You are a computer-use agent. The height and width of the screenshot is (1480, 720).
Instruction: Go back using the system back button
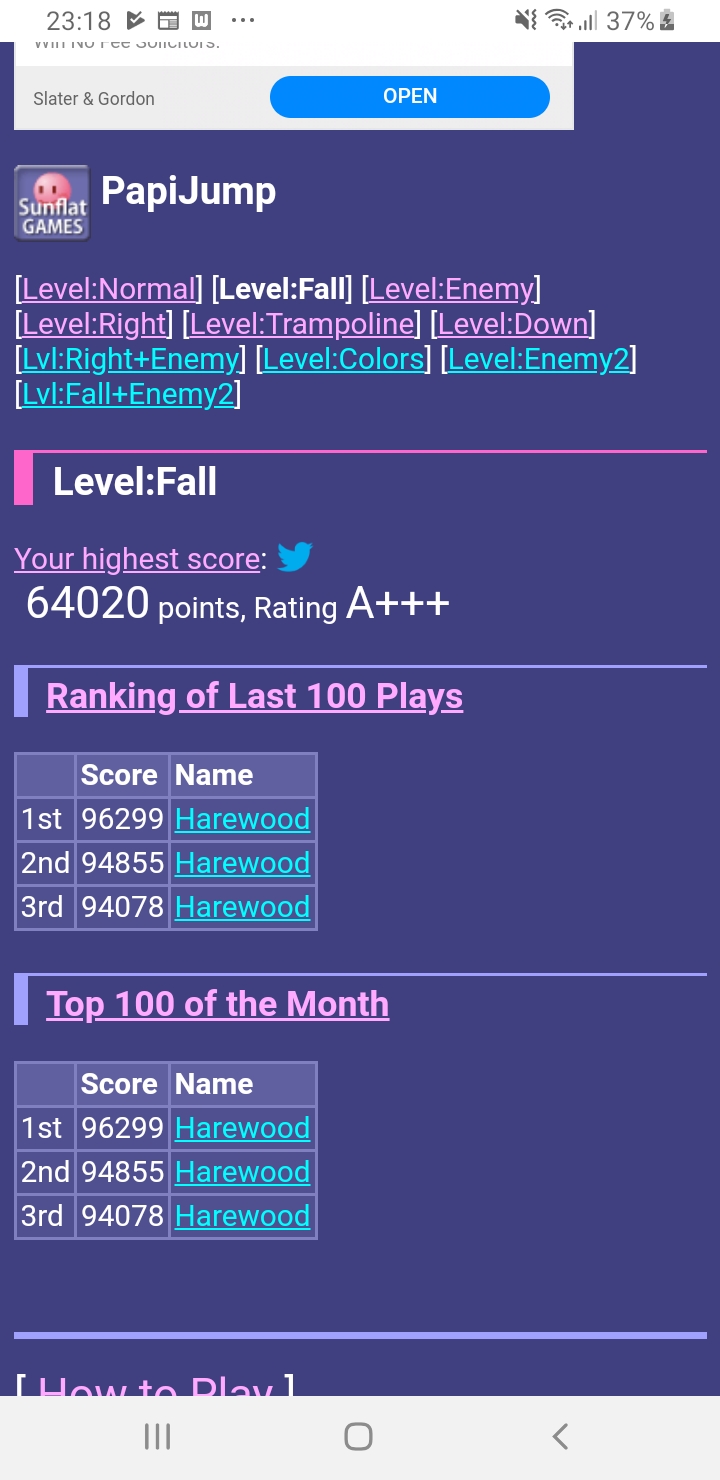coord(560,1437)
